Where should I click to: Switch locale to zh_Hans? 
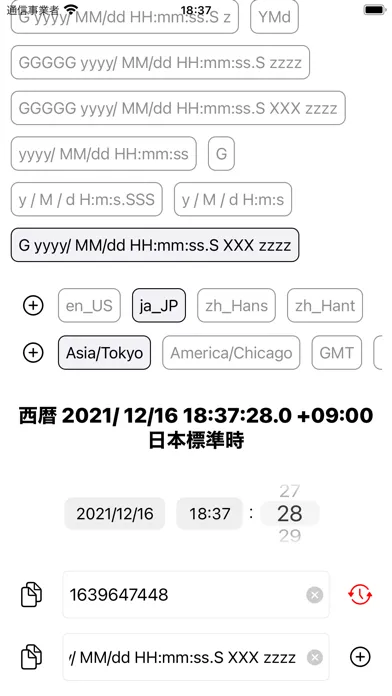coord(236,305)
